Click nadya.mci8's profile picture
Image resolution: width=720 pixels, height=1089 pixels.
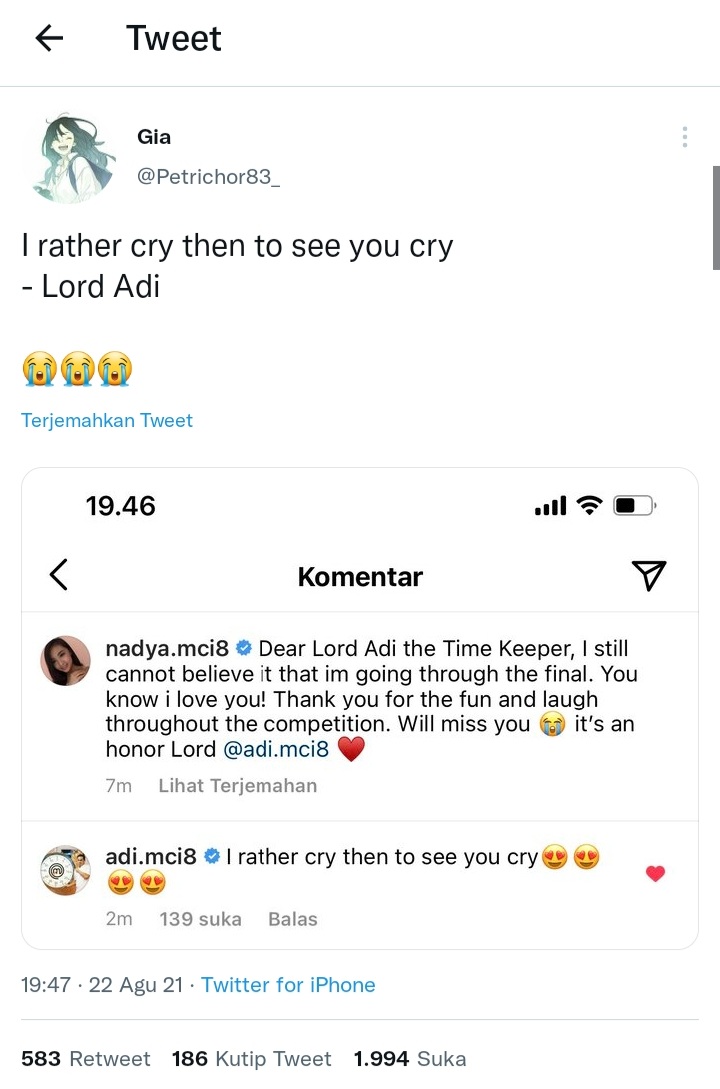pyautogui.click(x=65, y=661)
